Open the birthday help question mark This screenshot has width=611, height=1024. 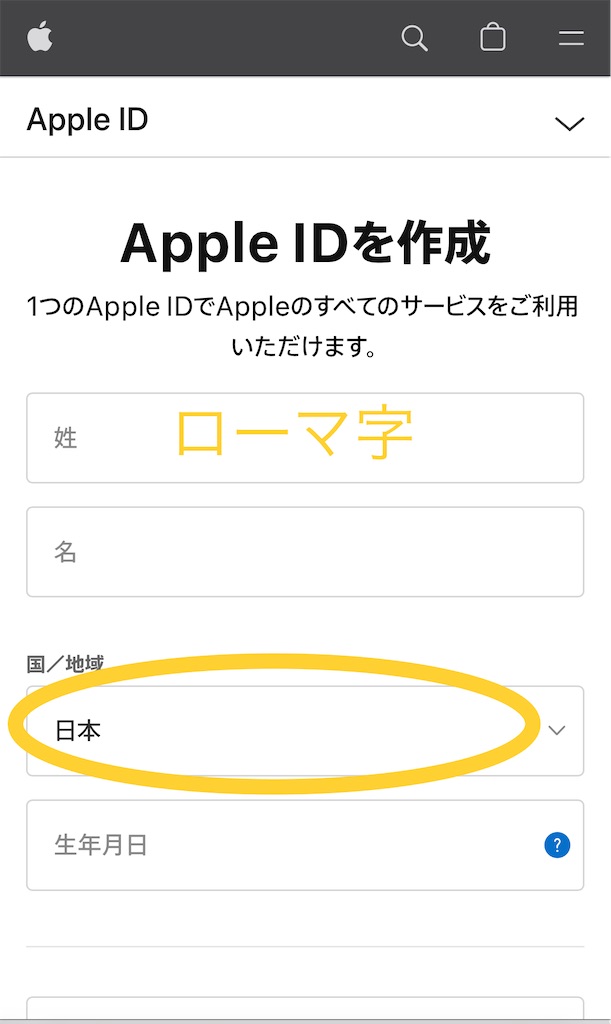pos(557,845)
